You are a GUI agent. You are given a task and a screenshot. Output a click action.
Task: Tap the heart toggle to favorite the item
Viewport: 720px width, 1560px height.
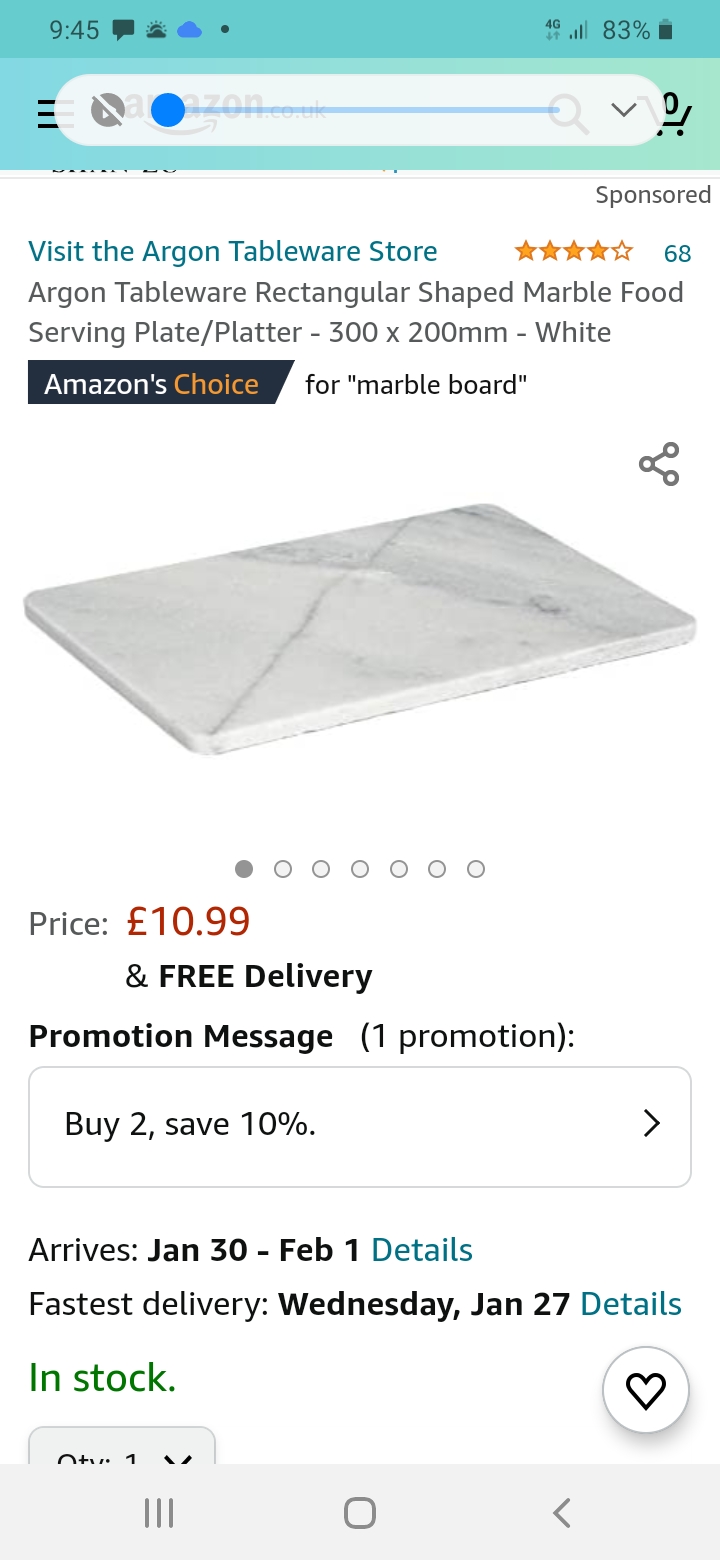coord(645,1389)
